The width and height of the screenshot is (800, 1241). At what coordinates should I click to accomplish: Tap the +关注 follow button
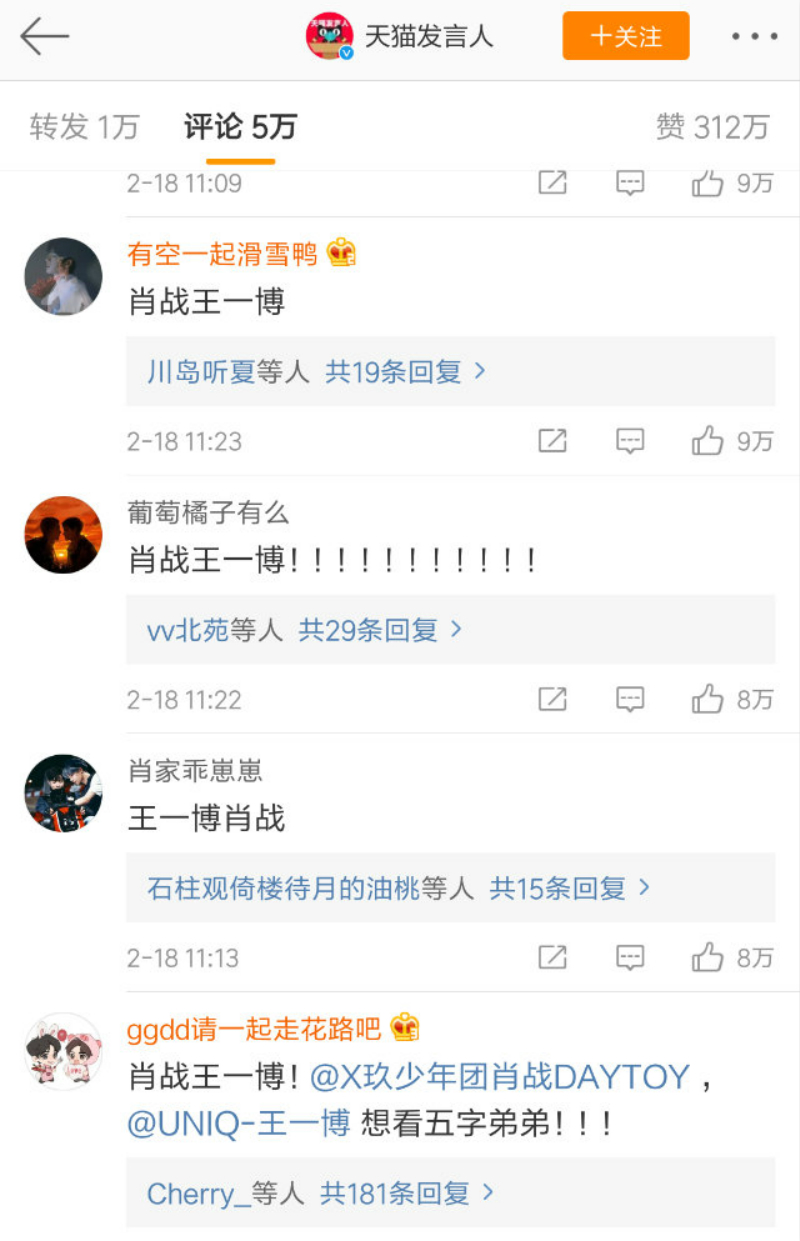(x=625, y=37)
